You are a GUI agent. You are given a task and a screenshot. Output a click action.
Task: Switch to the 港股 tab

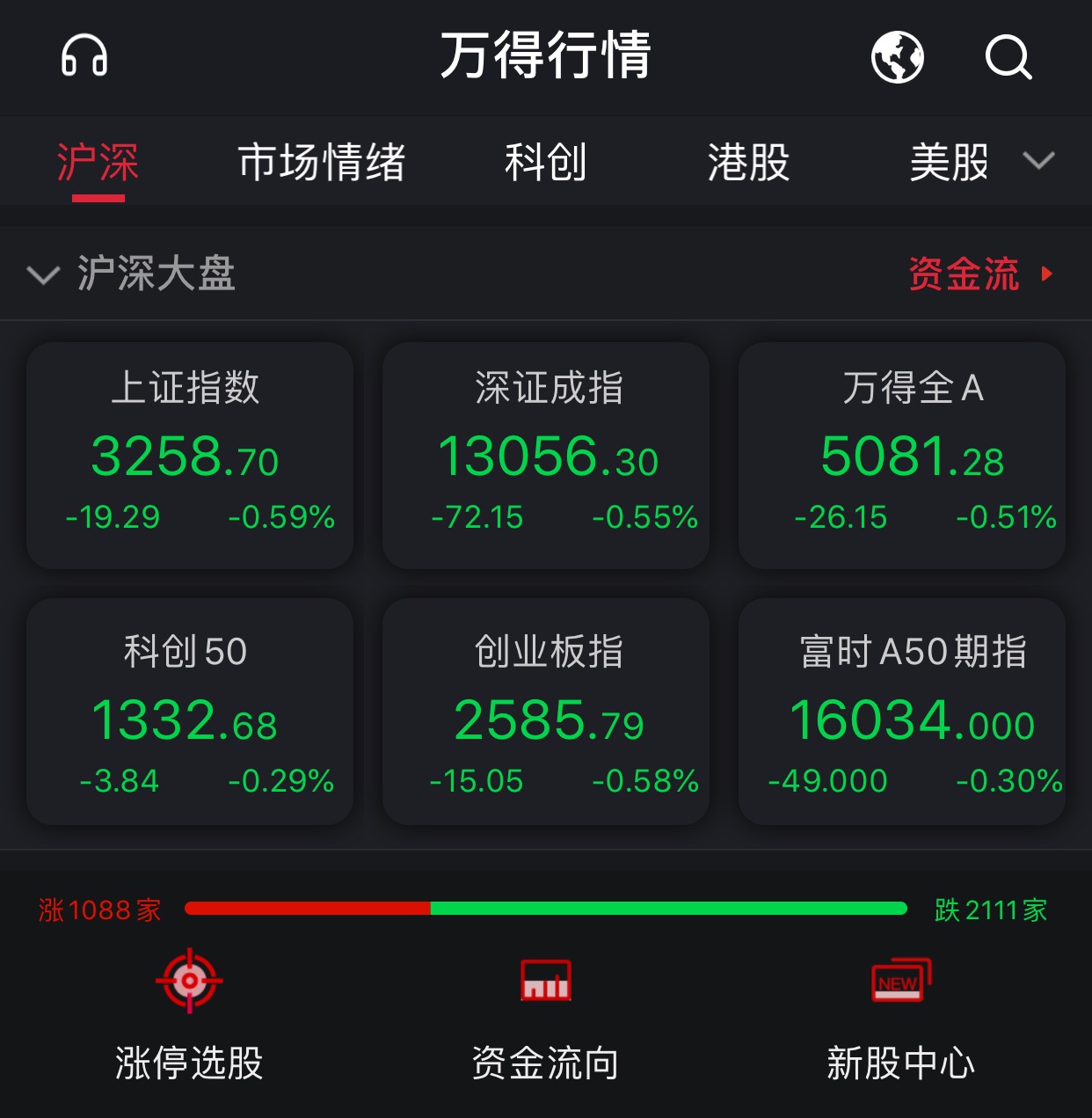tap(748, 164)
